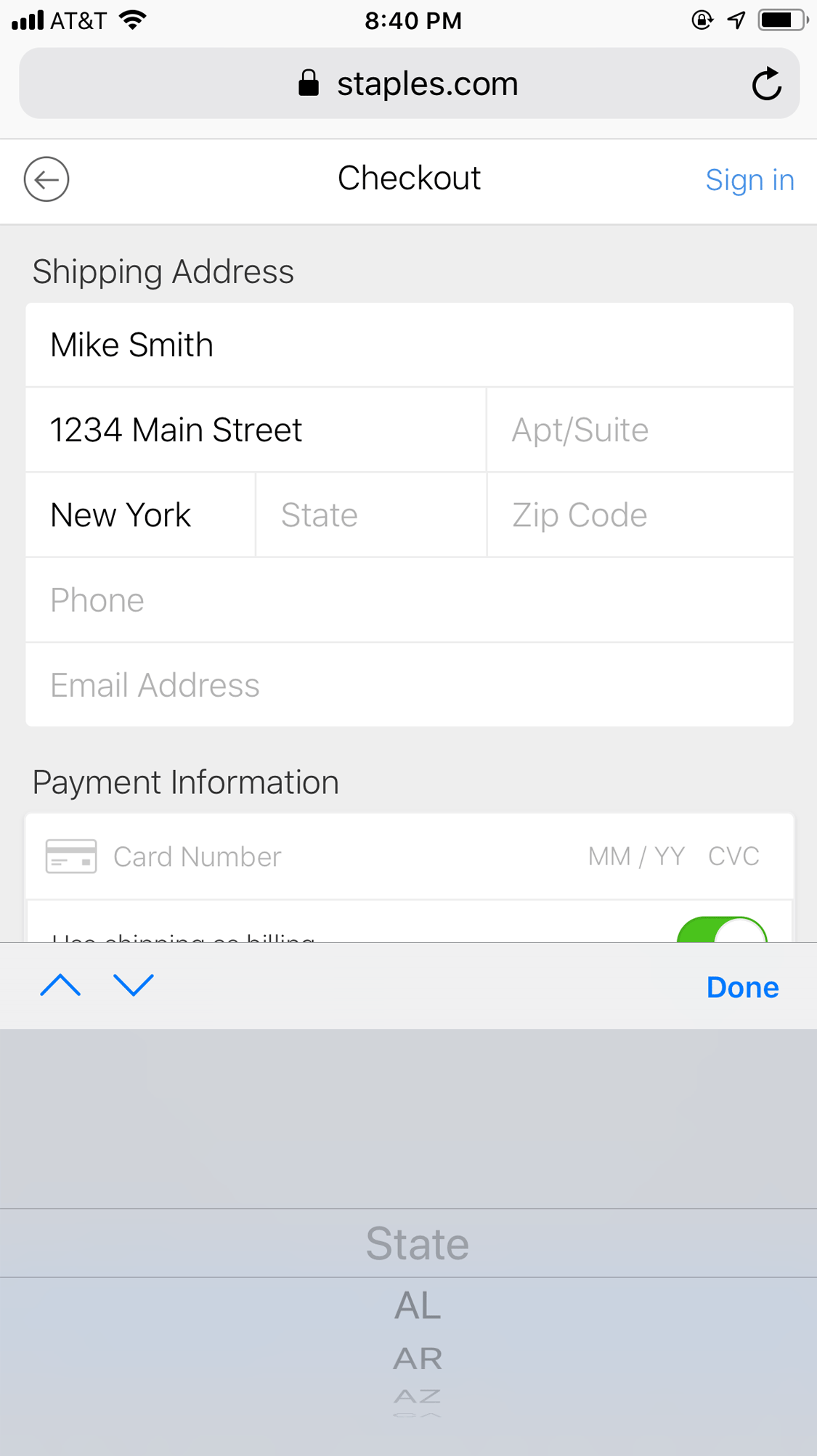Tap the MM / YY expiry field
Screen dimensions: 817x1456
(x=636, y=856)
